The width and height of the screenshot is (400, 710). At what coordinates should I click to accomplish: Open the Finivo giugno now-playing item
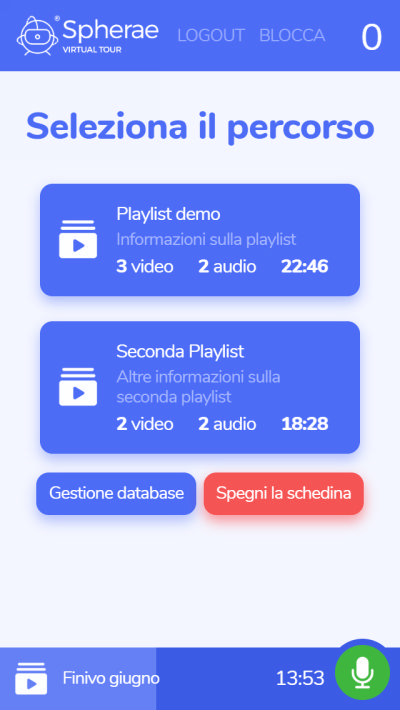click(x=78, y=678)
